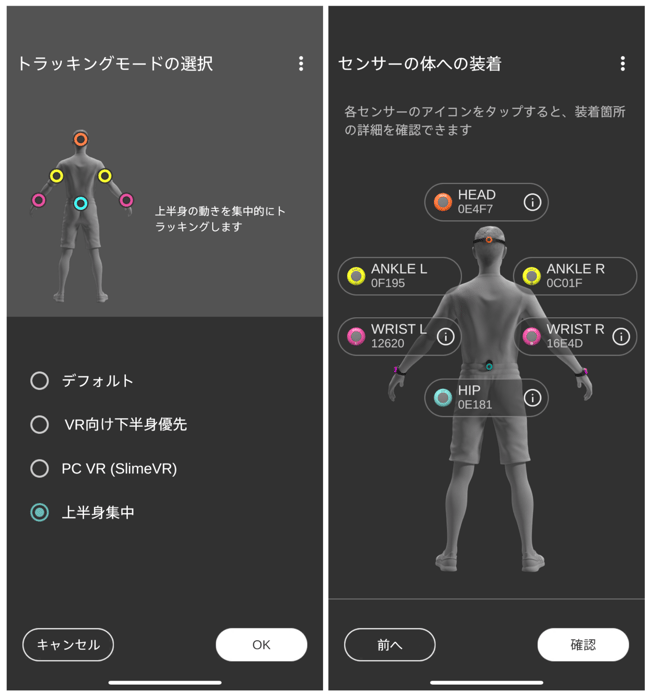Go back with the 前へ button

point(389,645)
